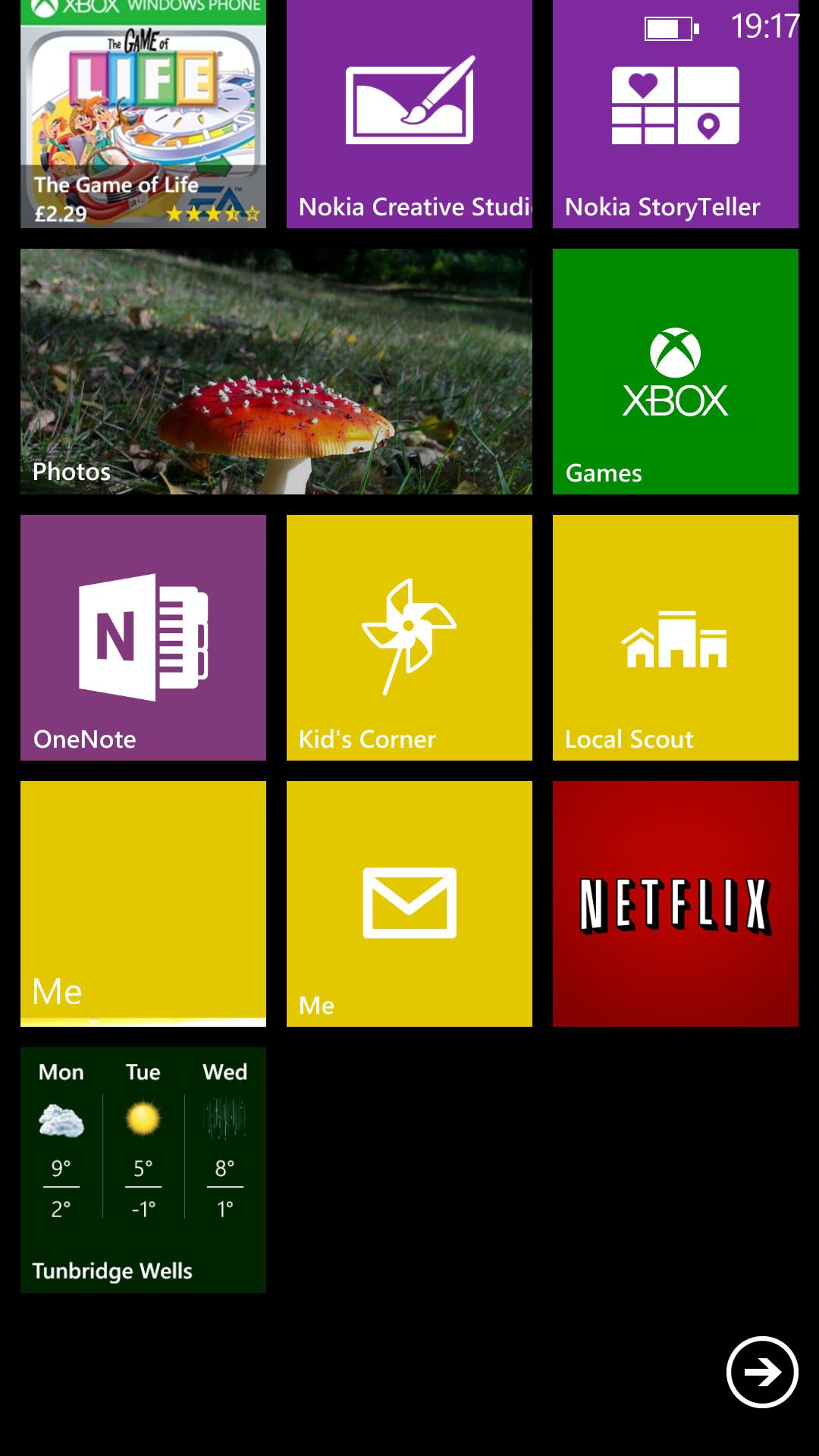
Task: Launch OneNote
Action: [143, 637]
